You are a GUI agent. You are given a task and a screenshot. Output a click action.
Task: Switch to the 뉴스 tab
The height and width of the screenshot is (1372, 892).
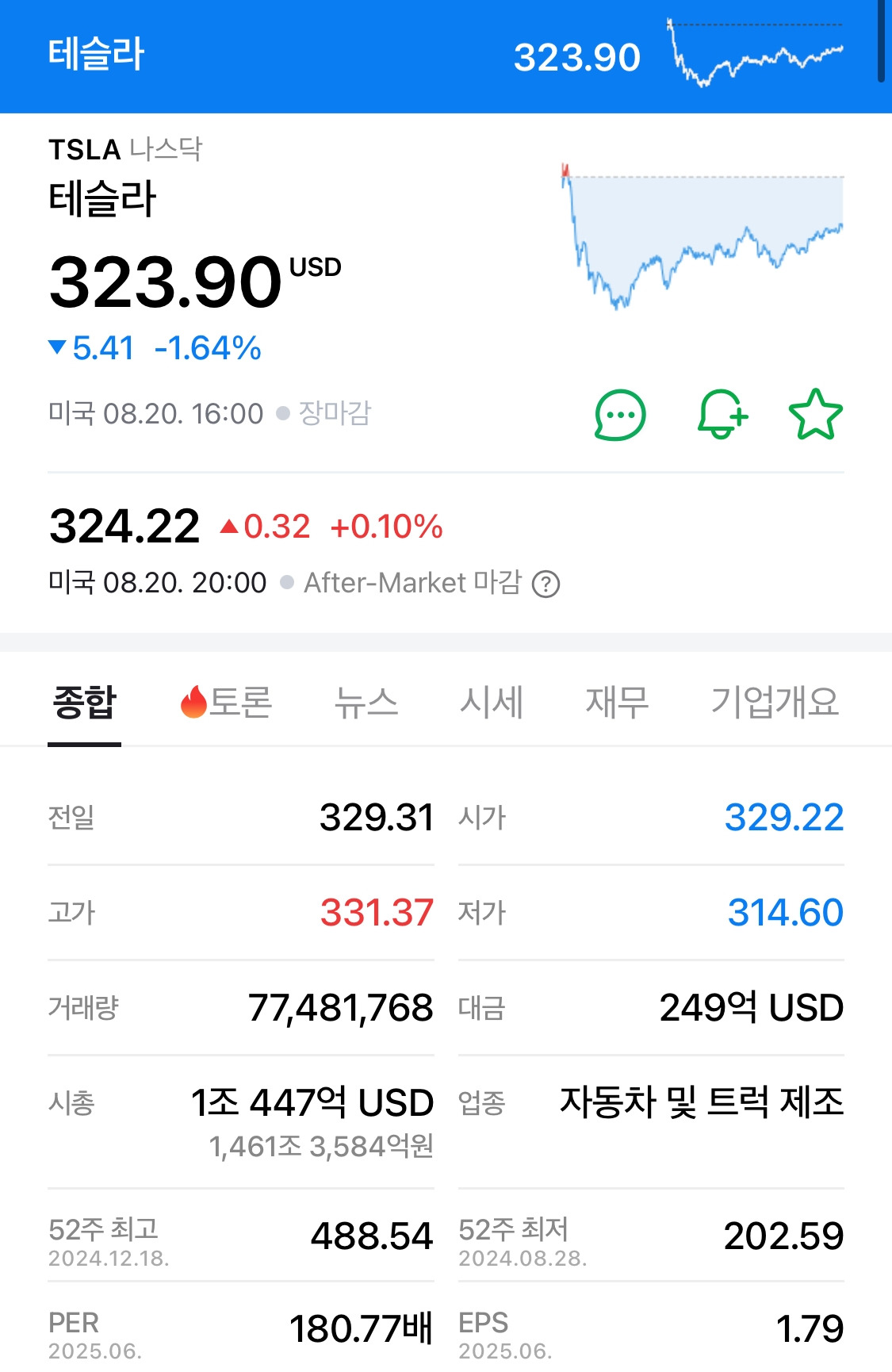(x=366, y=703)
